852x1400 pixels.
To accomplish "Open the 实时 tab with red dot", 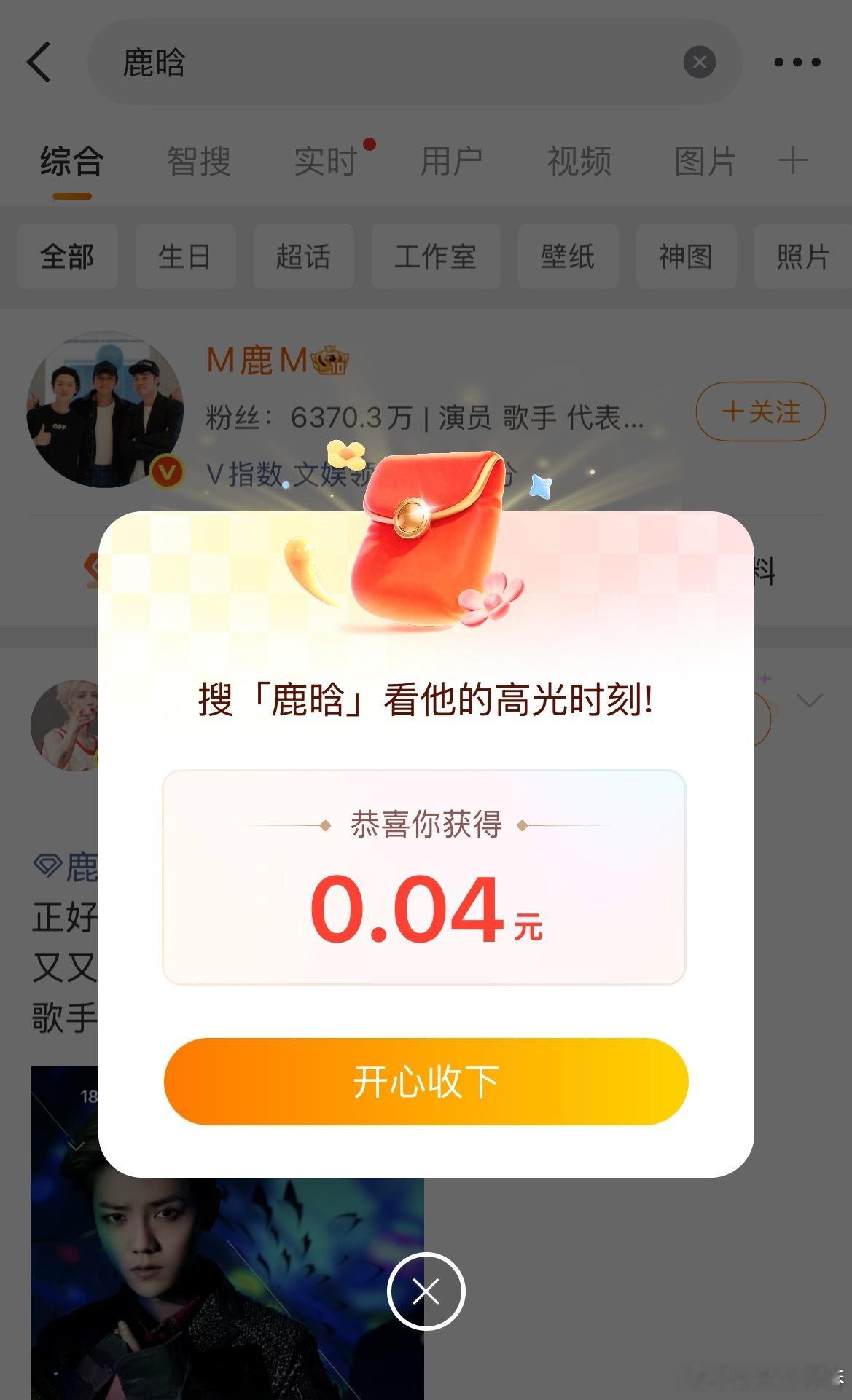I will point(325,160).
